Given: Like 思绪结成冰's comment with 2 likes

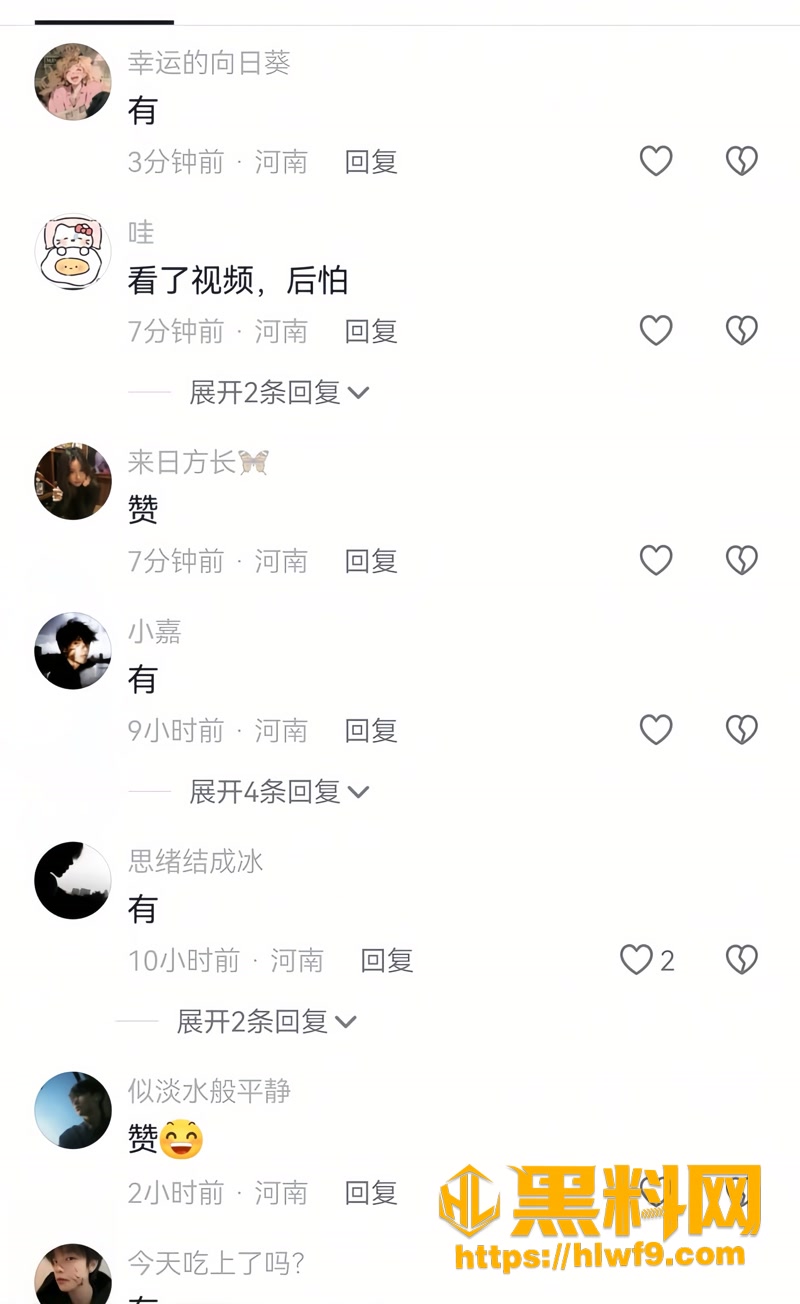Looking at the screenshot, I should [x=647, y=960].
